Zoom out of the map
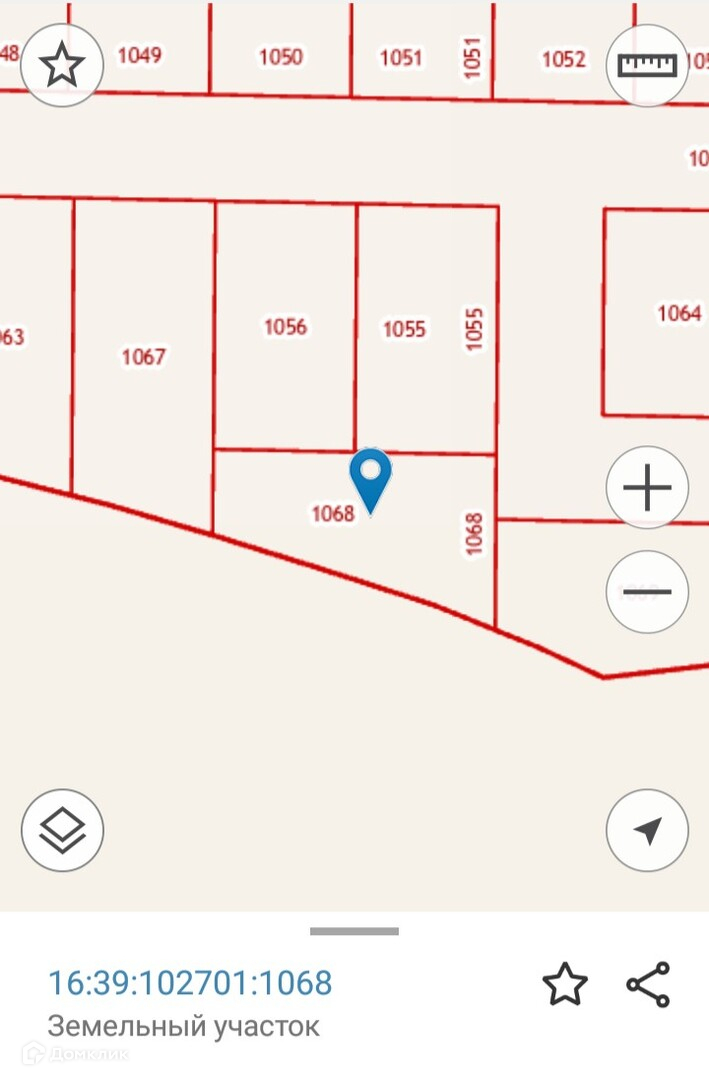 647,591
